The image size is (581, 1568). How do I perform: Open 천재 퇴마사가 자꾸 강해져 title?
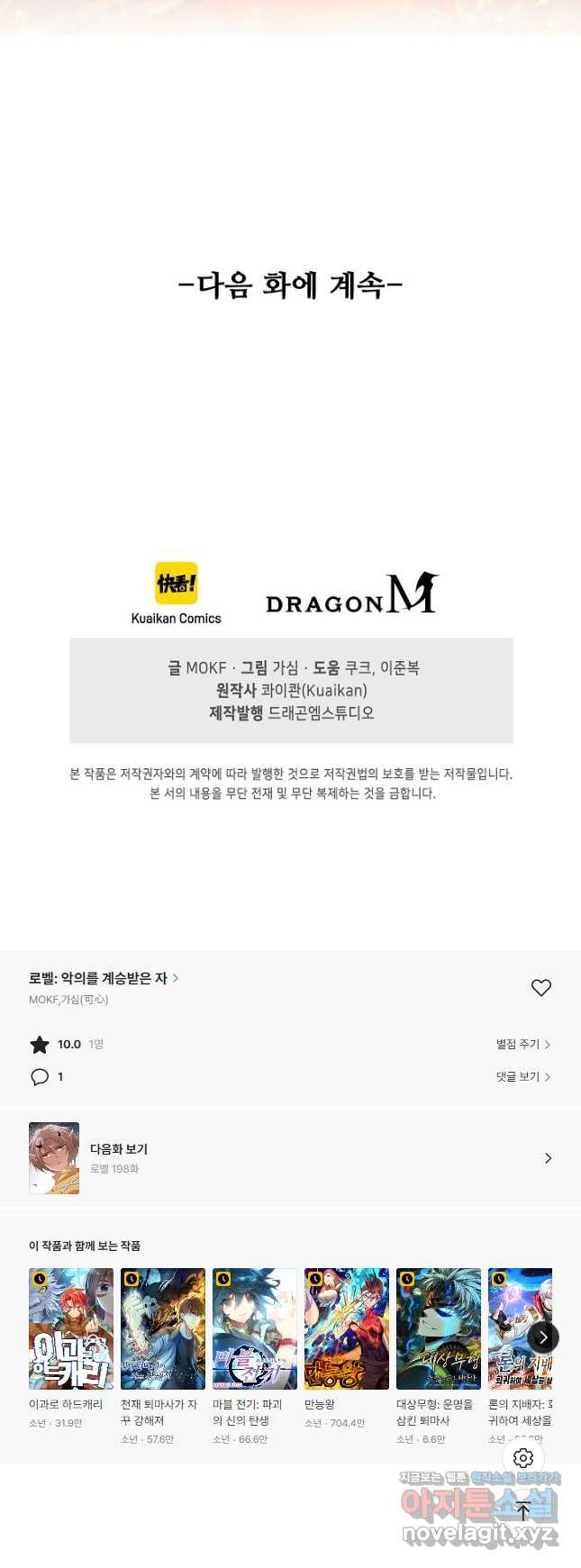pyautogui.click(x=163, y=1329)
